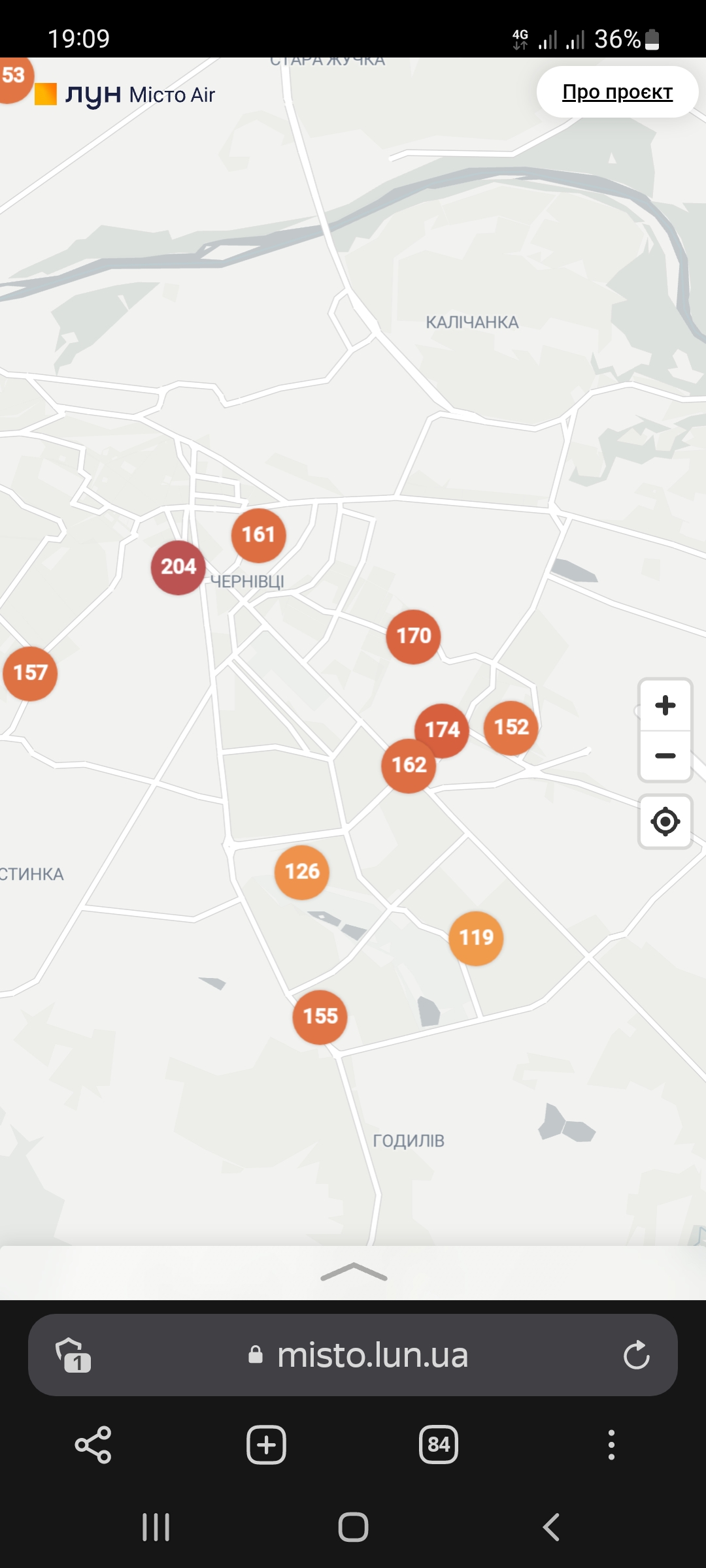
Task: View details for marker 126
Action: 301,872
